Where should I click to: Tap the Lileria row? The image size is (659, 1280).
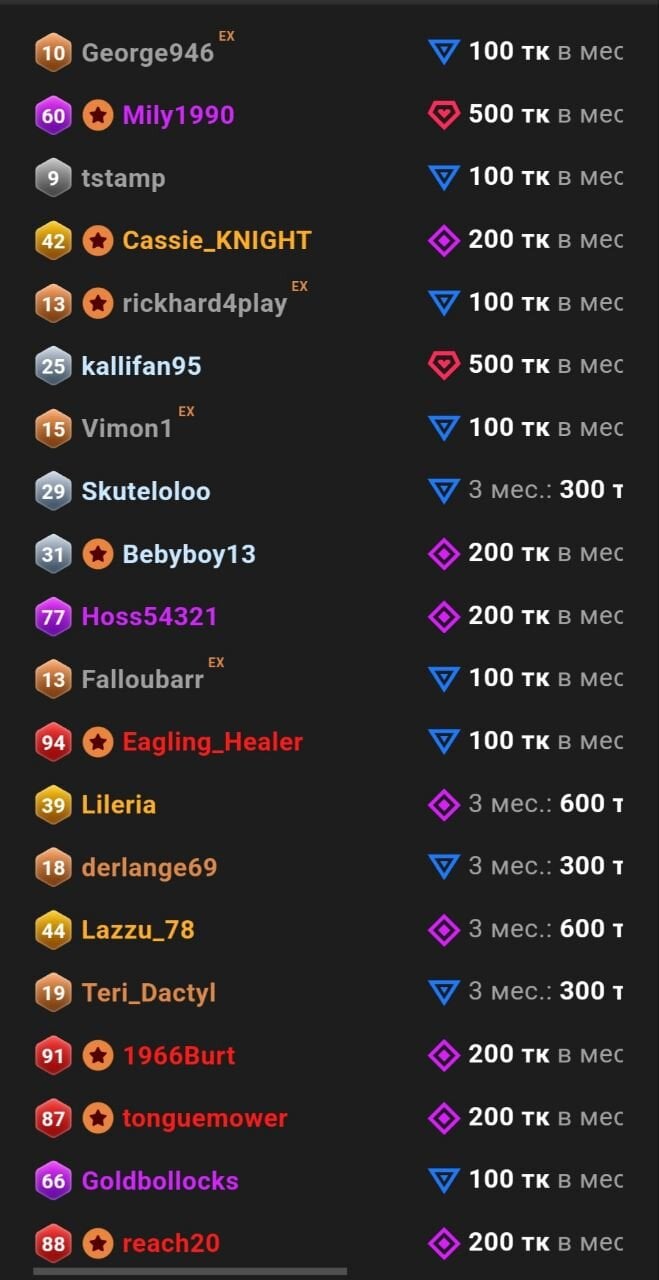(x=118, y=805)
